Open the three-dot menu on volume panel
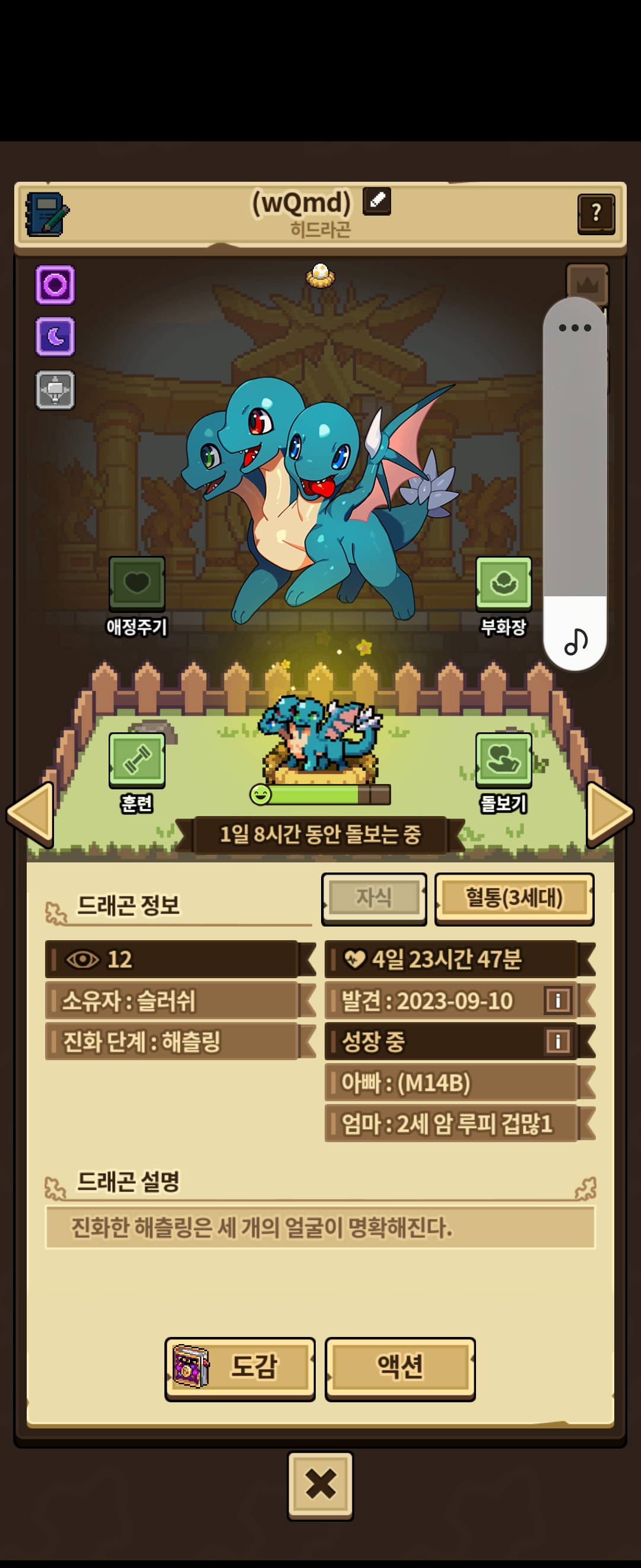The image size is (641, 1568). tap(575, 328)
